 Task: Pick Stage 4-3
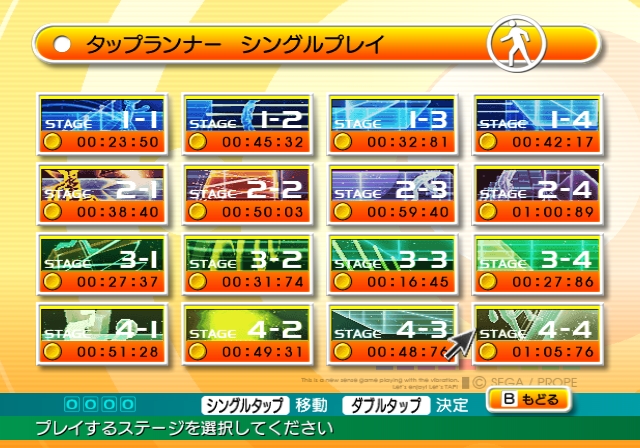[393, 334]
